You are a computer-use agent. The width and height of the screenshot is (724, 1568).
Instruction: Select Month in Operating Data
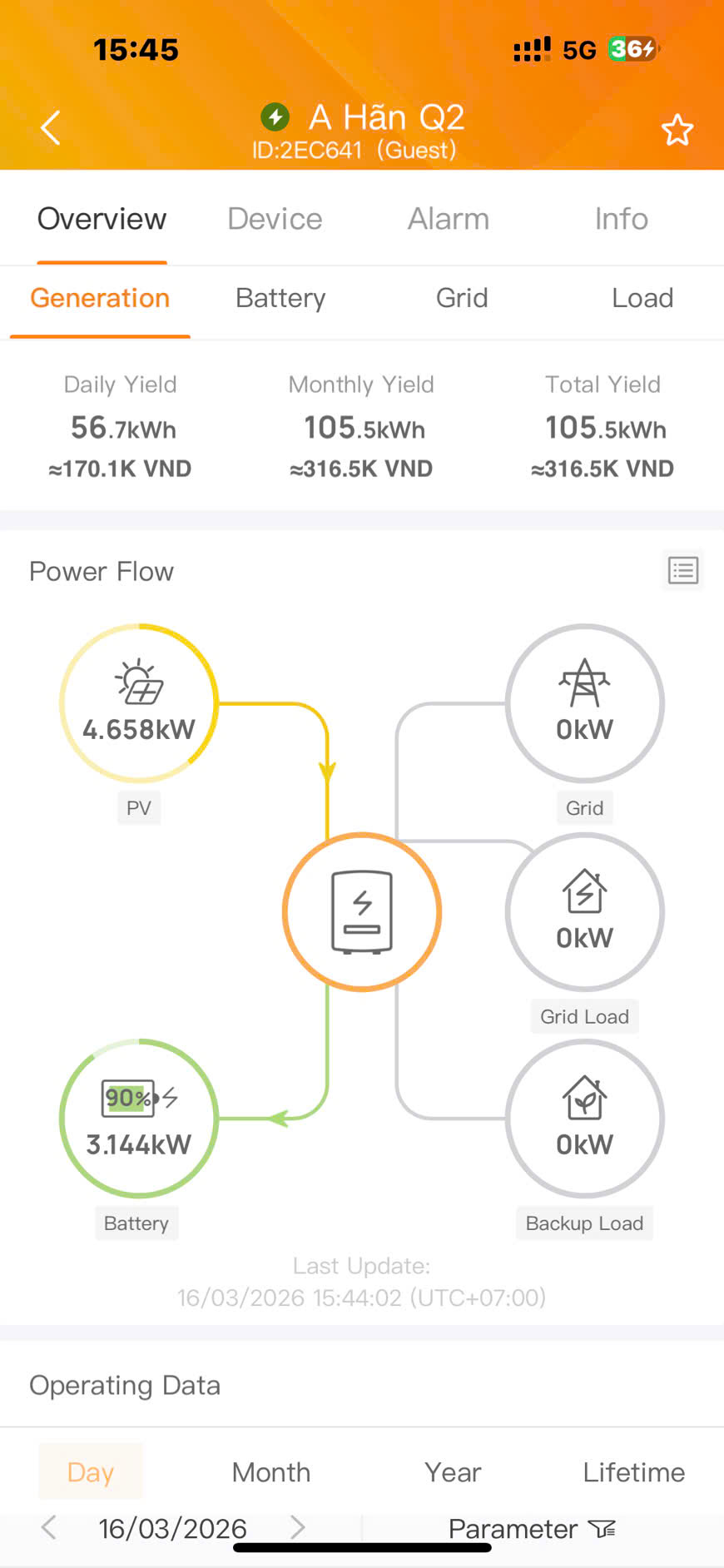click(270, 1472)
